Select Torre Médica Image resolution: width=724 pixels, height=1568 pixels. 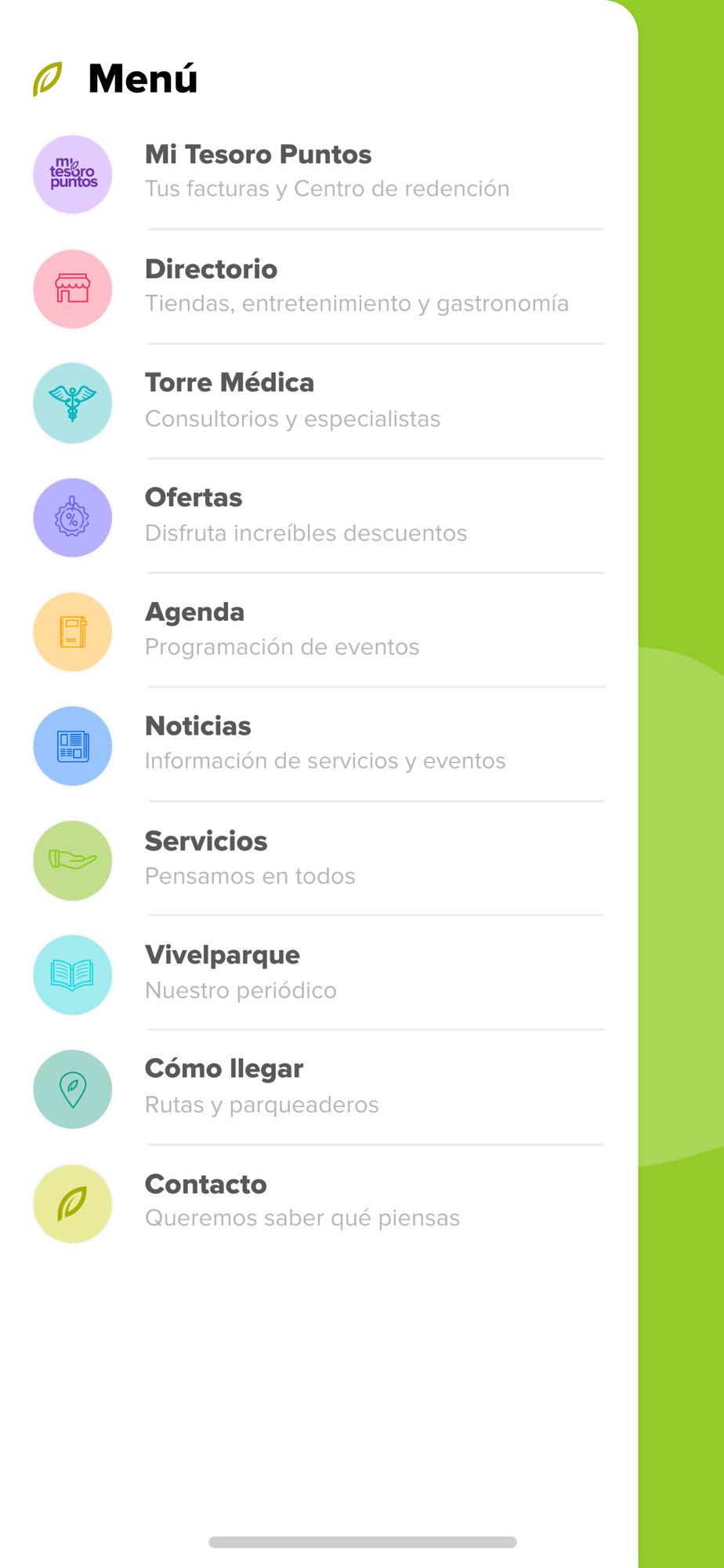pyautogui.click(x=318, y=401)
